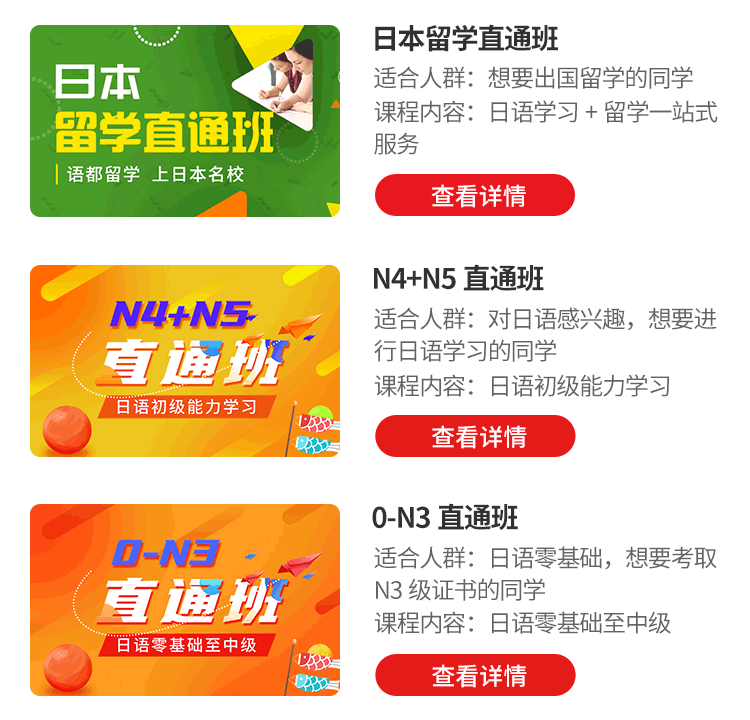Open the yellow N4+N5 直通班 banner

point(185,361)
